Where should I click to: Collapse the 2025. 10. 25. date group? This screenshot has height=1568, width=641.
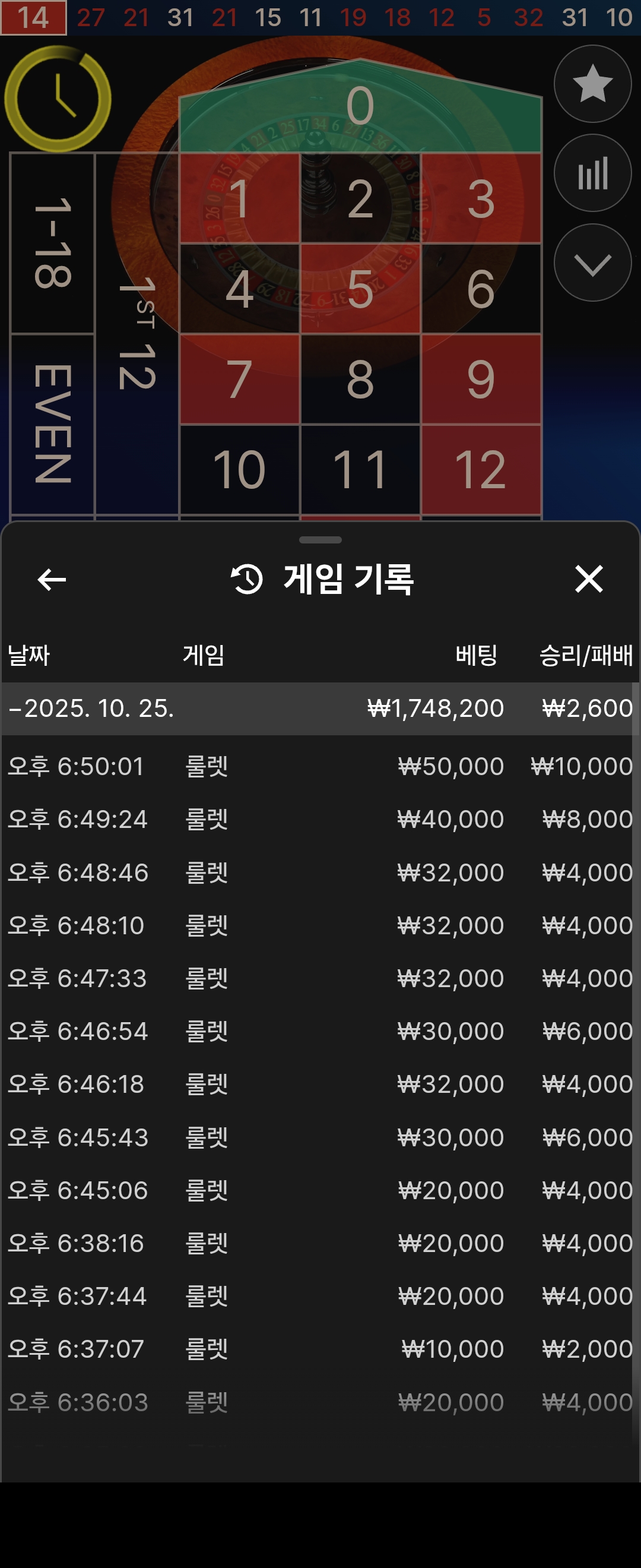[91, 709]
